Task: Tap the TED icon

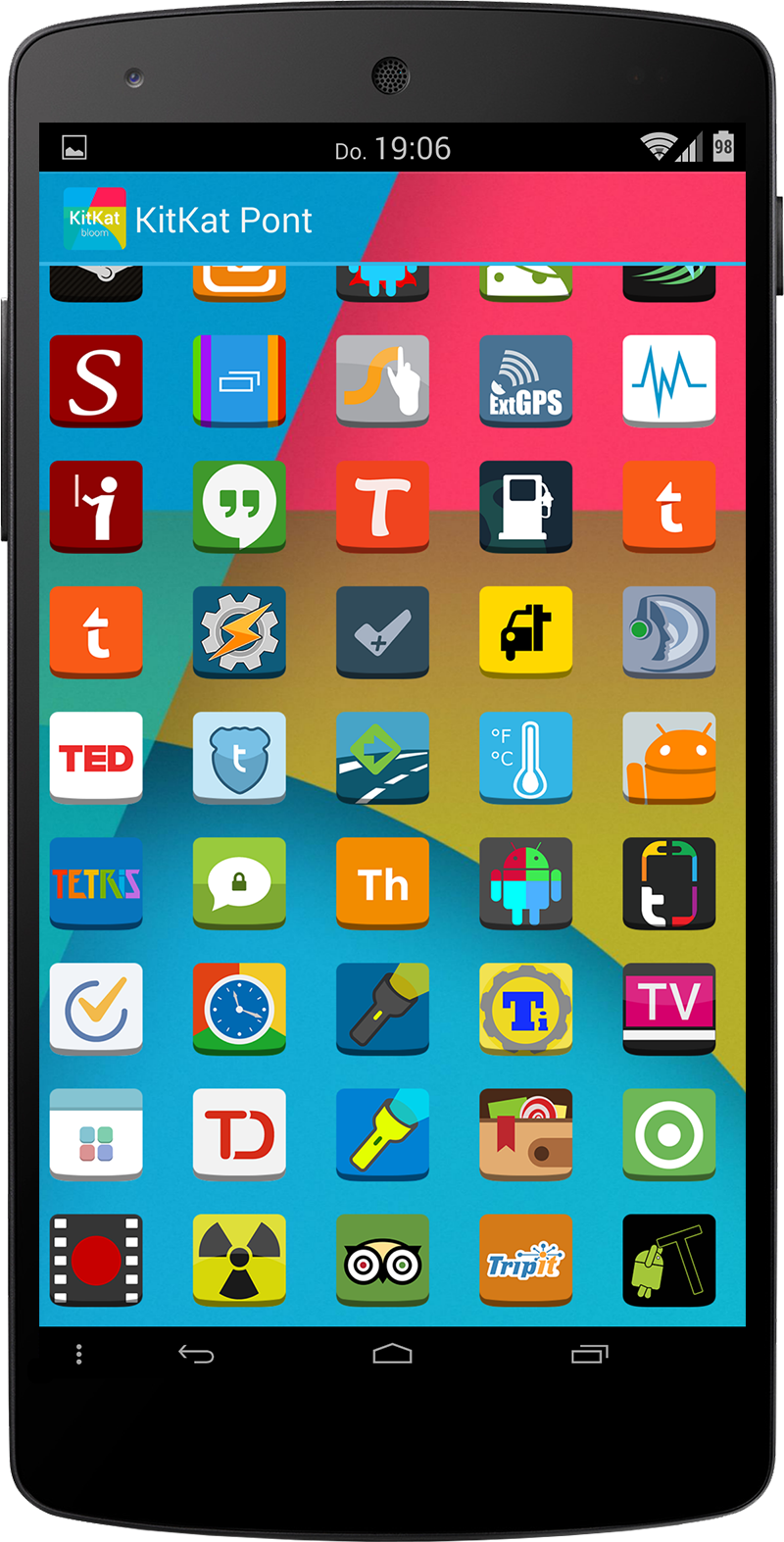Action: [x=96, y=758]
